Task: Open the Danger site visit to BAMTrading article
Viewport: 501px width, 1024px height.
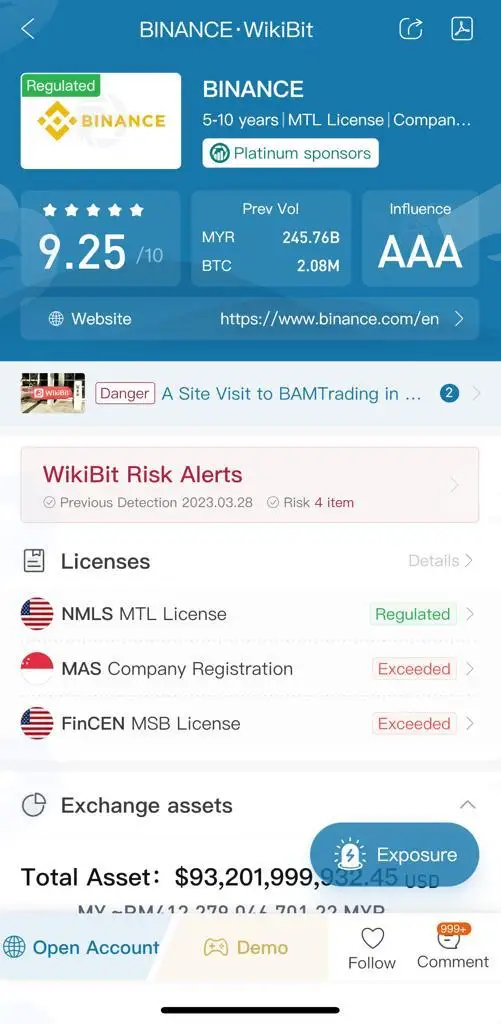Action: click(x=250, y=393)
